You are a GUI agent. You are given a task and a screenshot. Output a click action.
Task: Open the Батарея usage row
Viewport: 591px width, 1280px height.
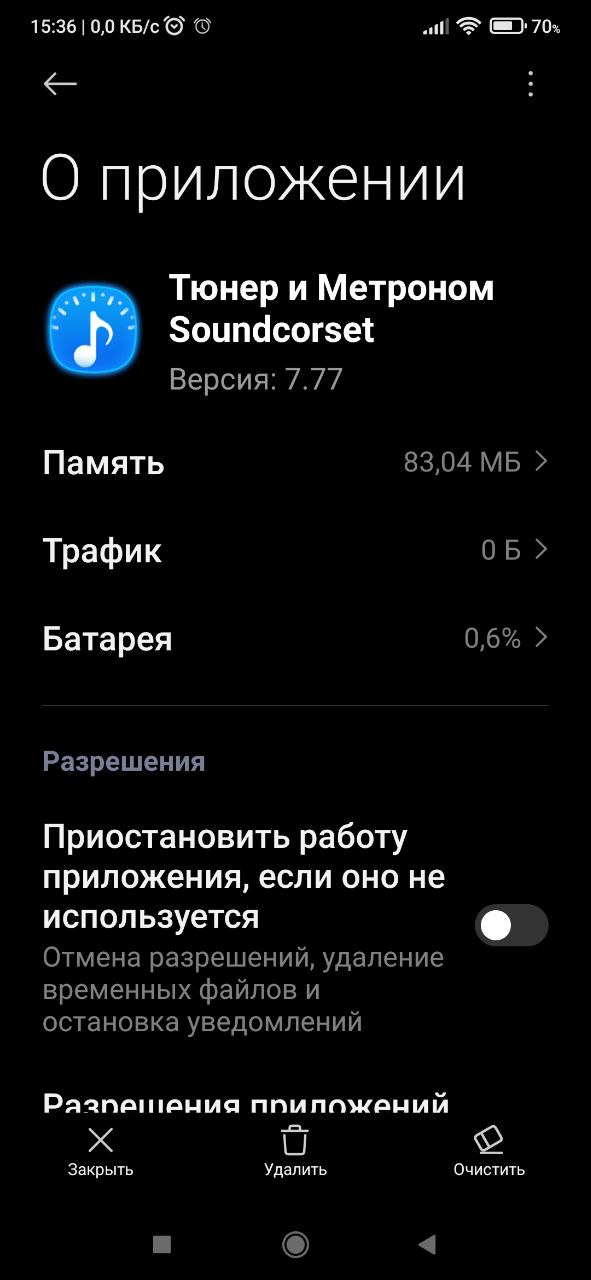tap(295, 638)
